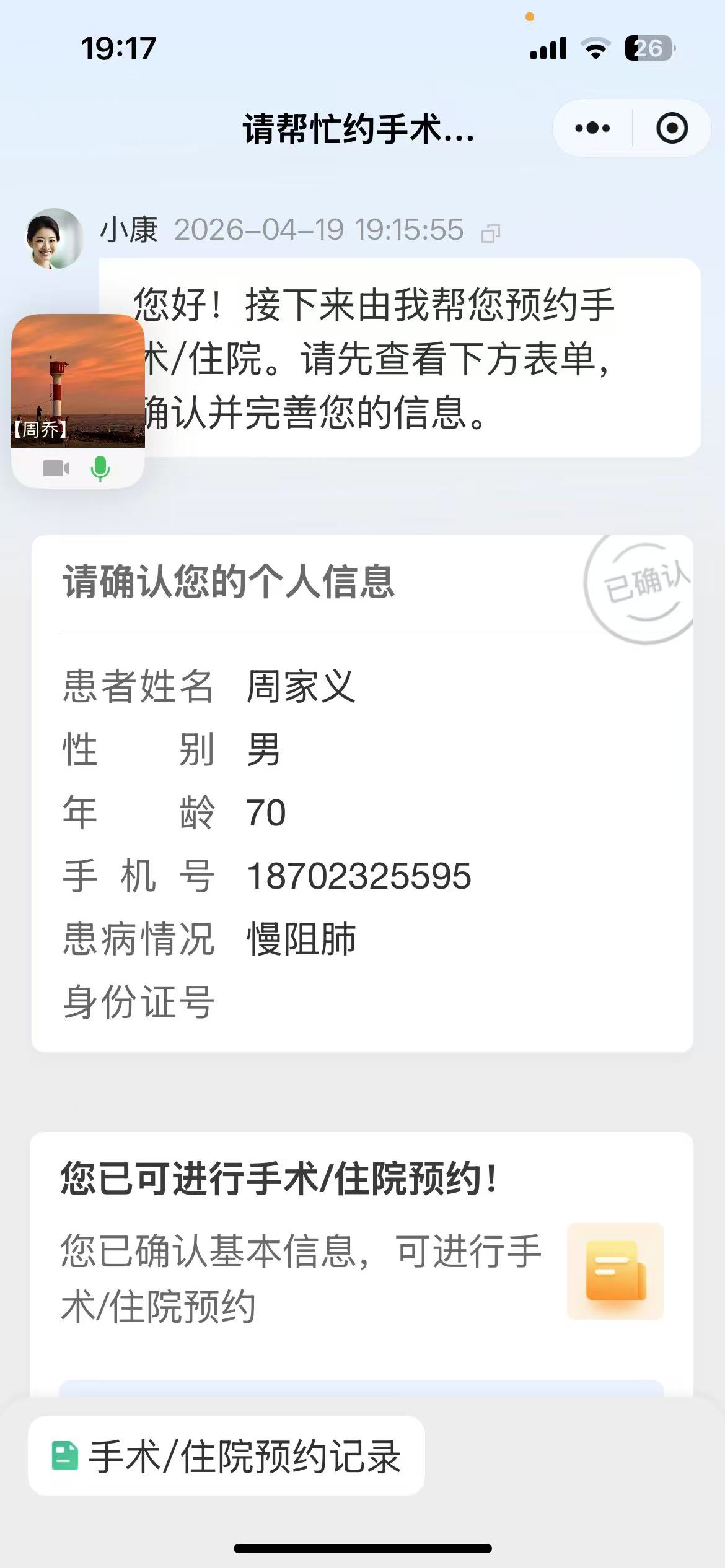Open the mini program three-dot menu
Viewport: 725px width, 1568px height.
click(x=592, y=128)
